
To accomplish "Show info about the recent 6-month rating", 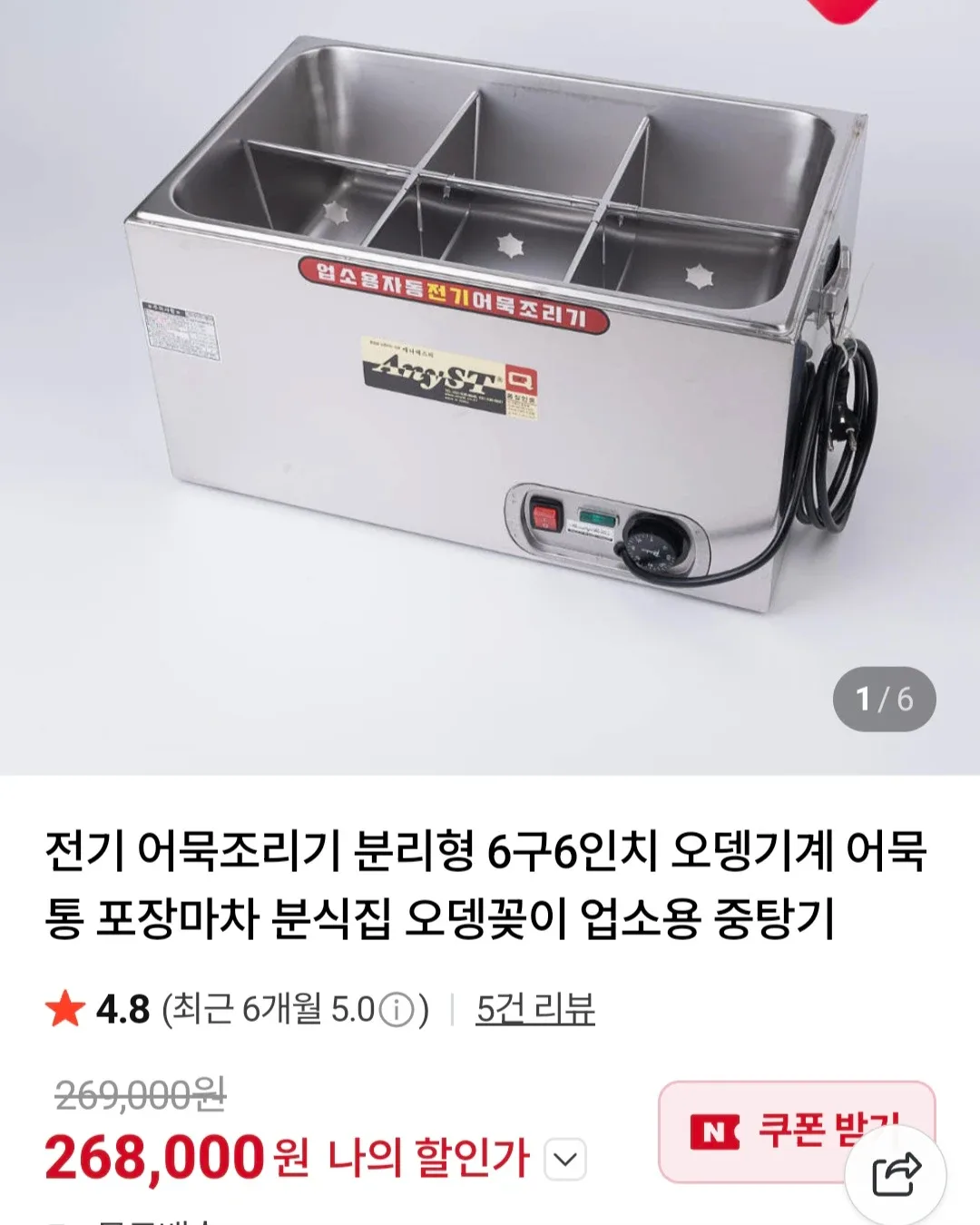I will tap(397, 1010).
